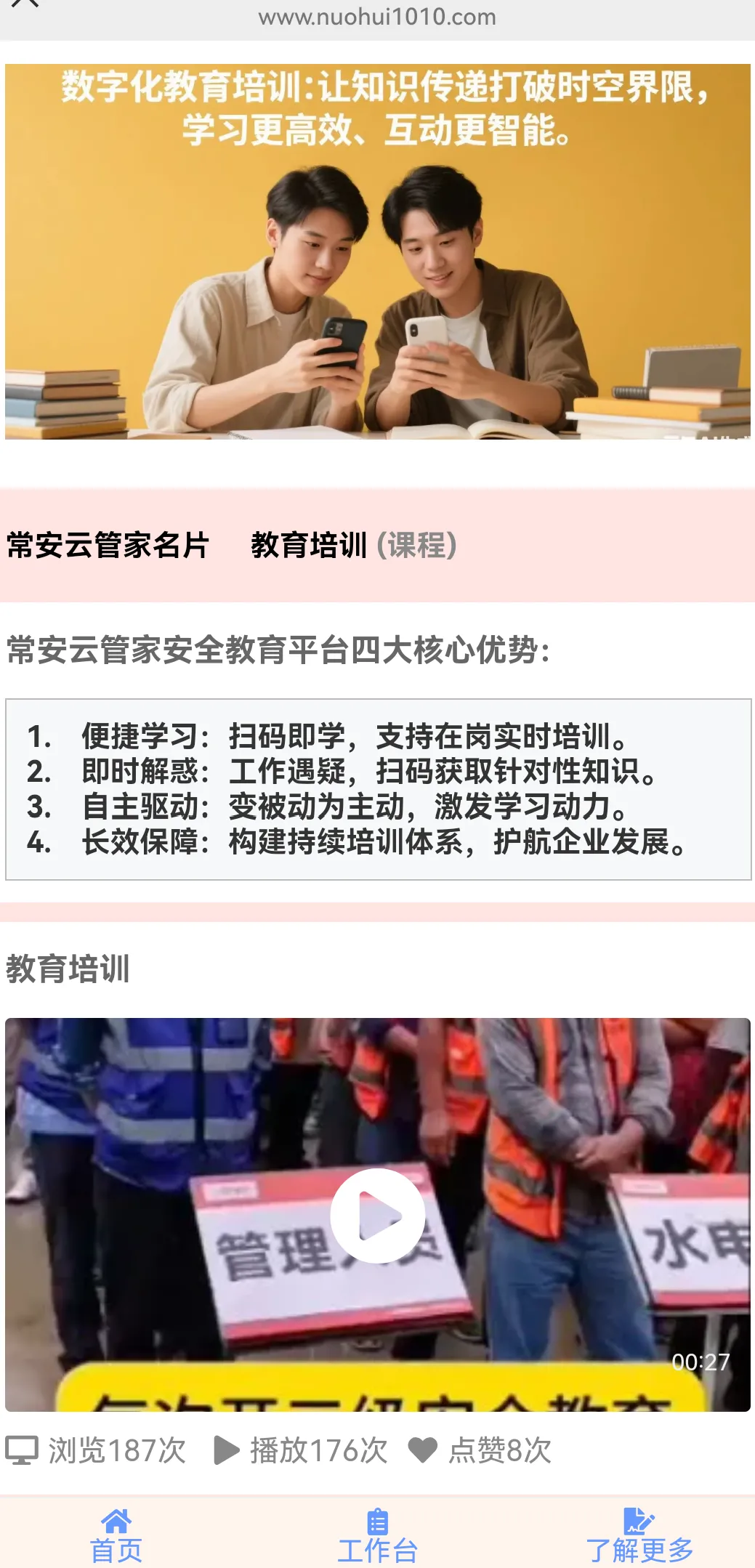
Task: Play the 教育培训 video
Action: [377, 1215]
